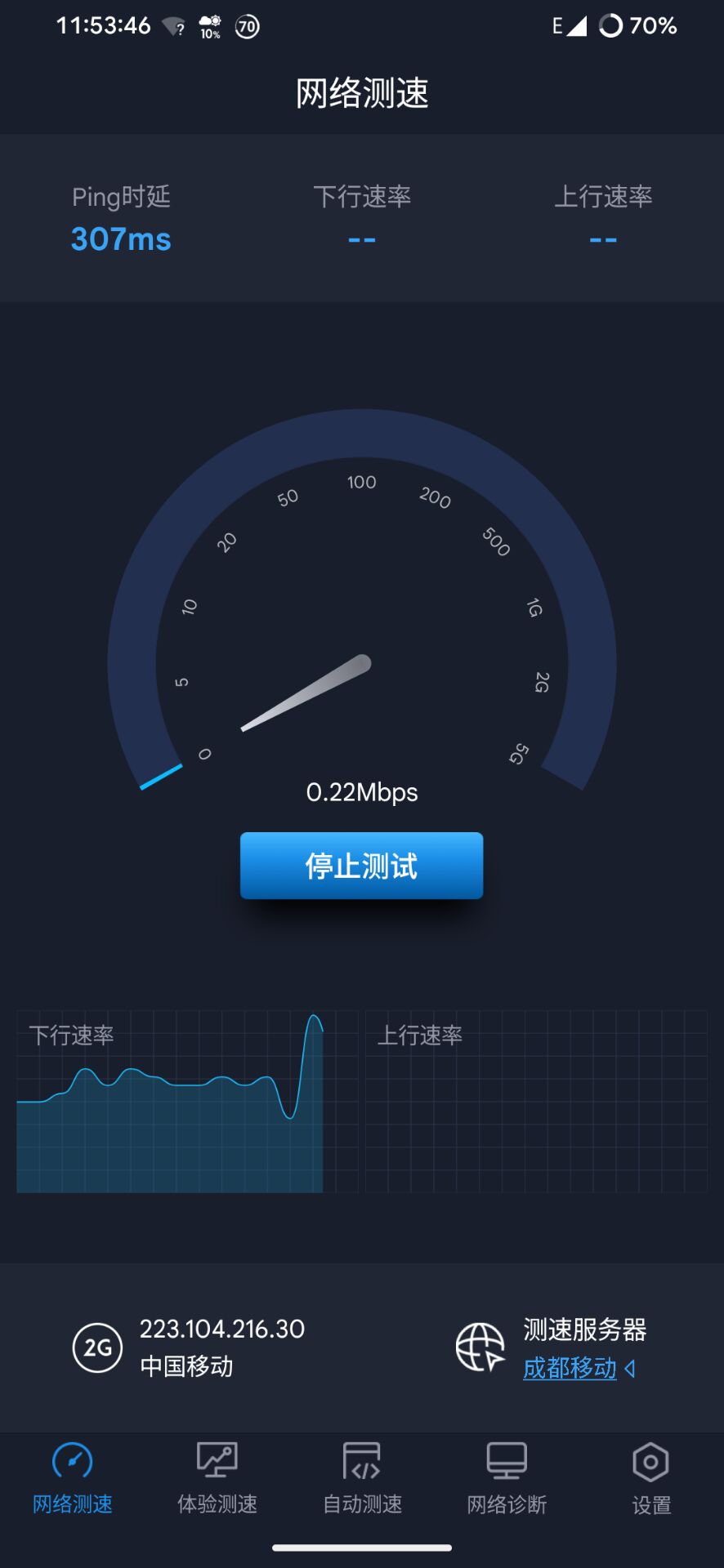
Task: Tap the 停止测试 button
Action: [x=361, y=866]
